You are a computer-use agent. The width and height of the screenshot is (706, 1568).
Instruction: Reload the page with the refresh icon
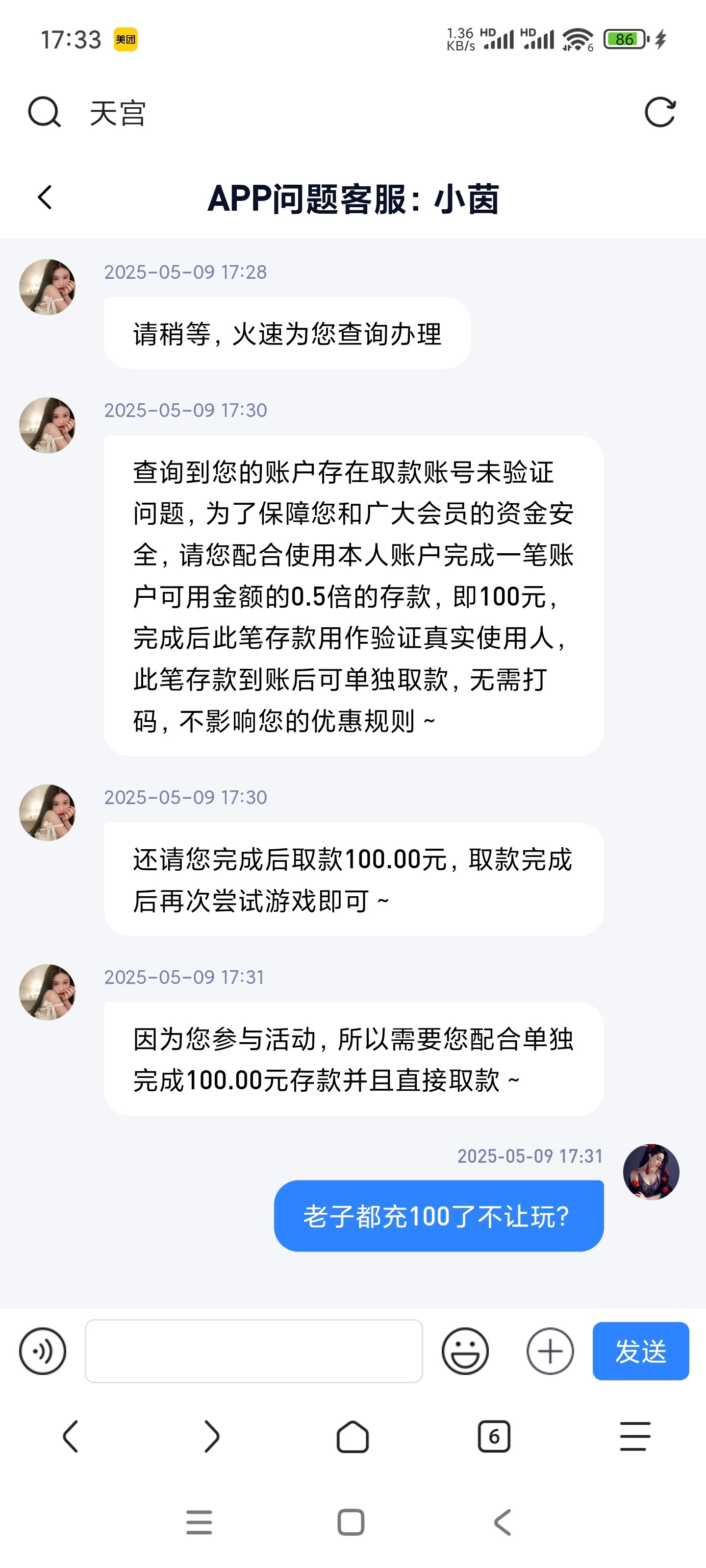pos(660,112)
